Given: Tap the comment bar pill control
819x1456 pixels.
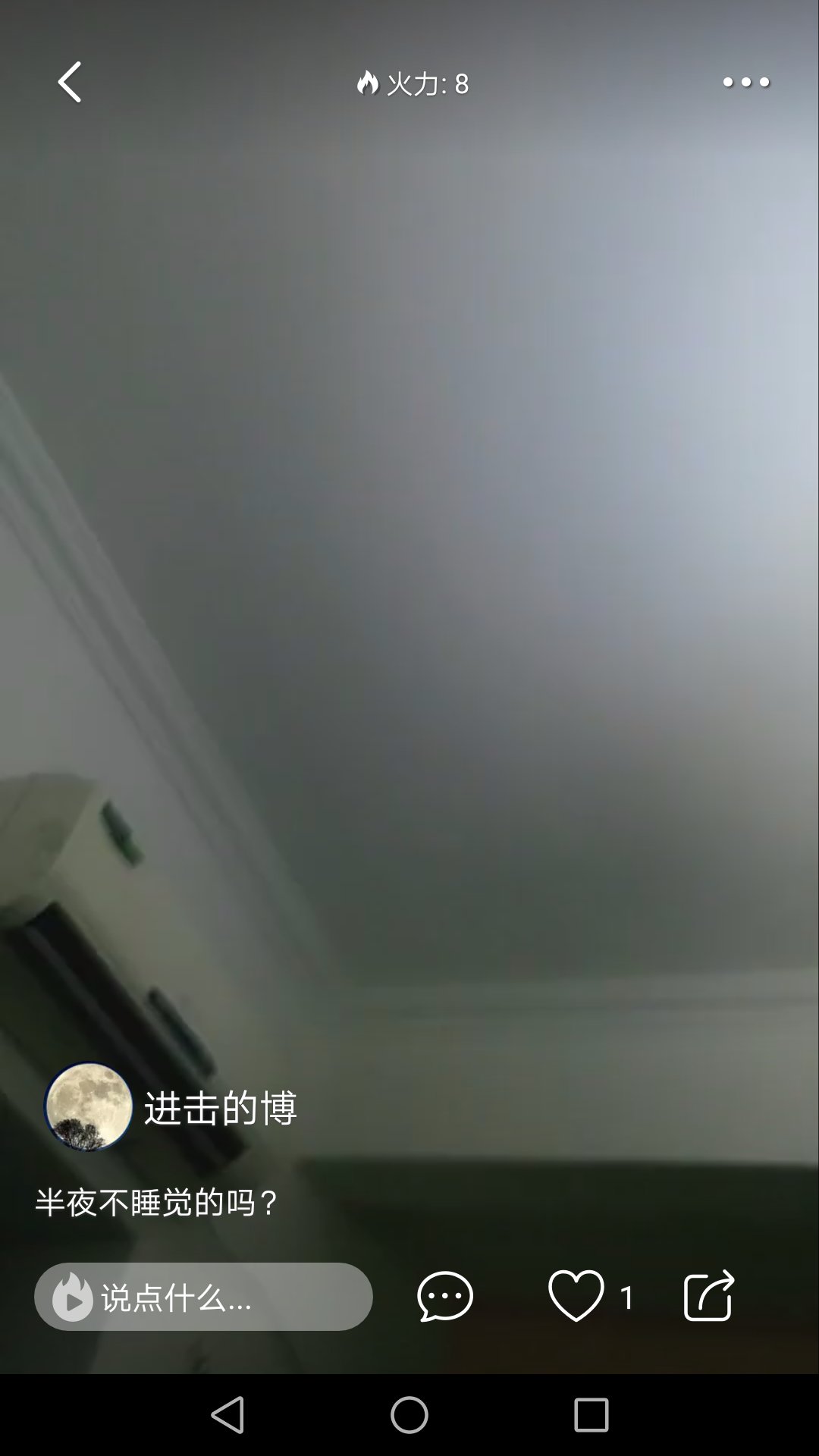Looking at the screenshot, I should pyautogui.click(x=205, y=1294).
